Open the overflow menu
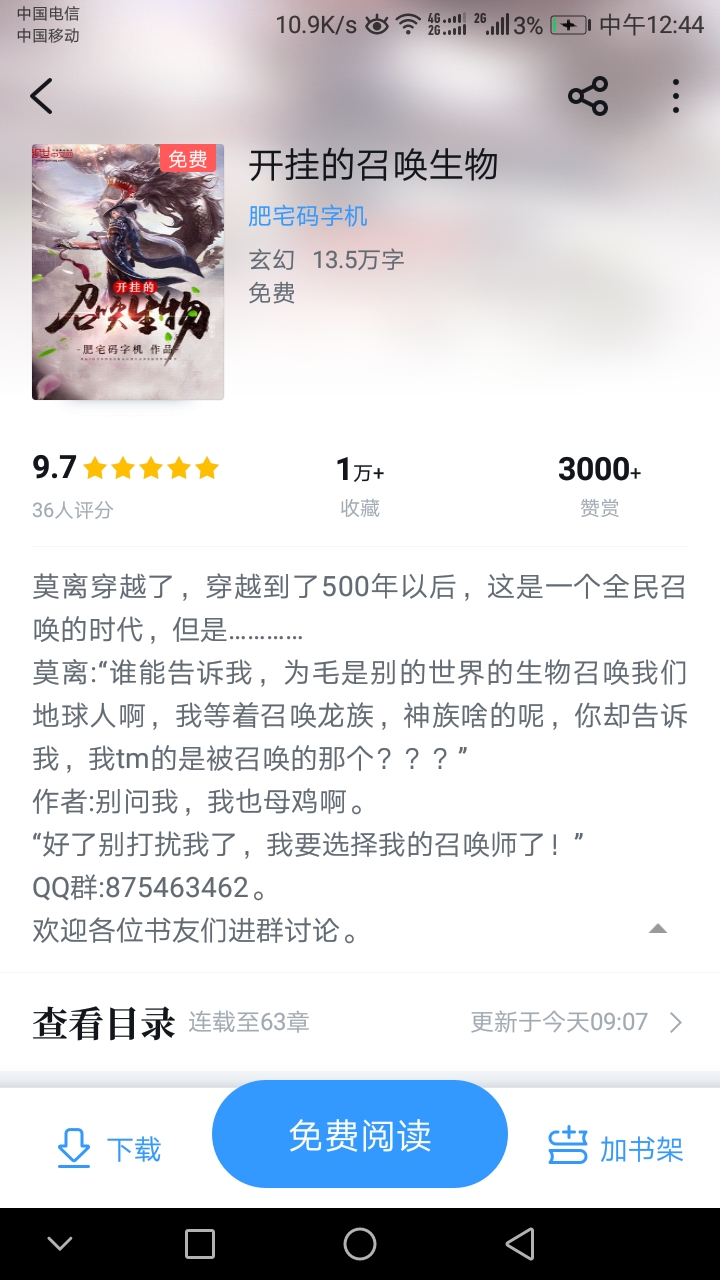This screenshot has height=1280, width=720. pyautogui.click(x=676, y=96)
